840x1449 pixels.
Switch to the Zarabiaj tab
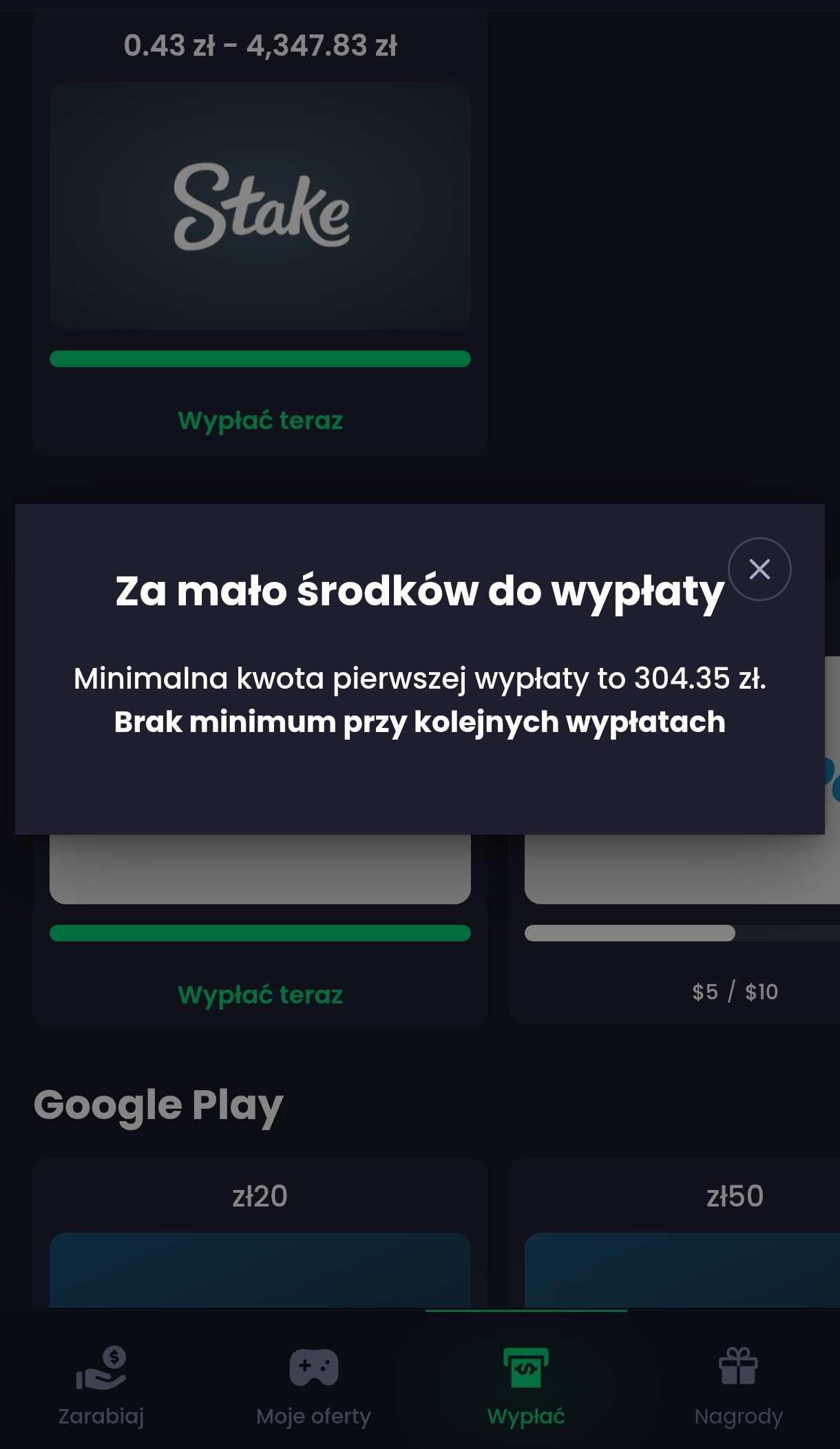[101, 1386]
